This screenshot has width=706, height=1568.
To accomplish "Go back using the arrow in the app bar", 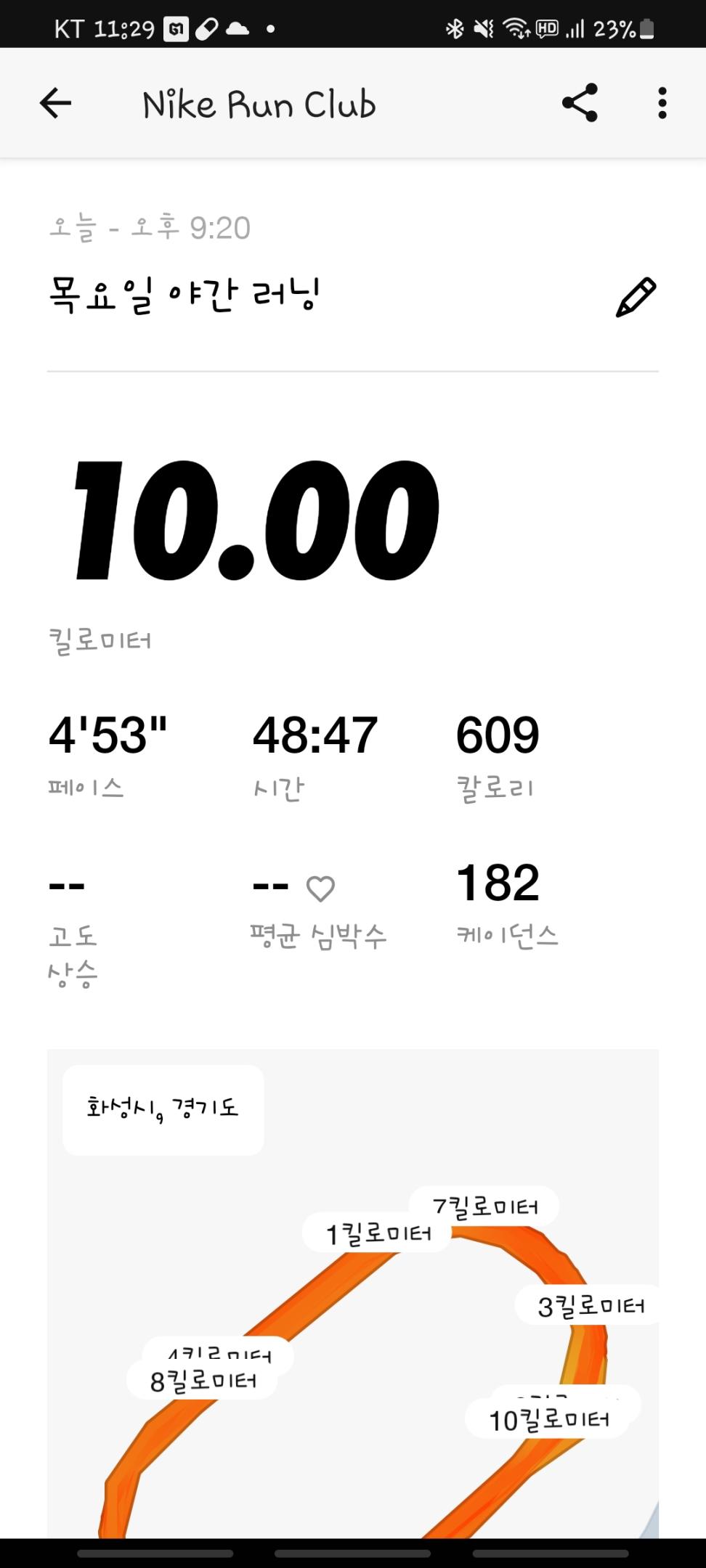I will (55, 103).
